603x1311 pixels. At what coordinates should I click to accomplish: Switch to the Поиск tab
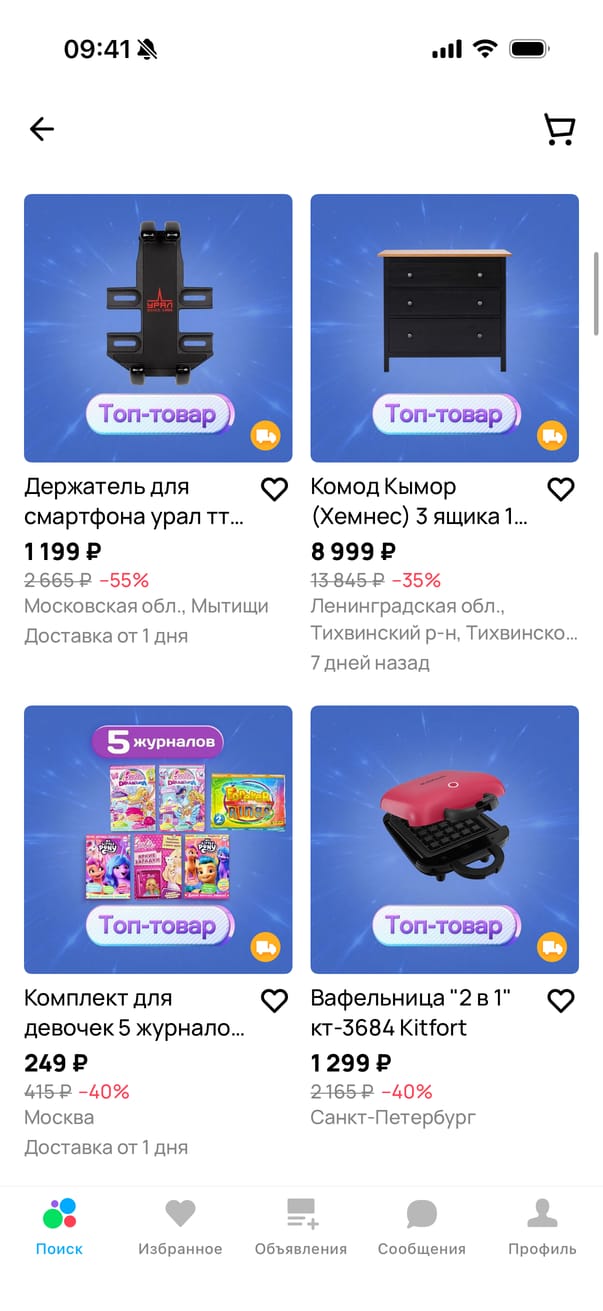(x=60, y=1226)
